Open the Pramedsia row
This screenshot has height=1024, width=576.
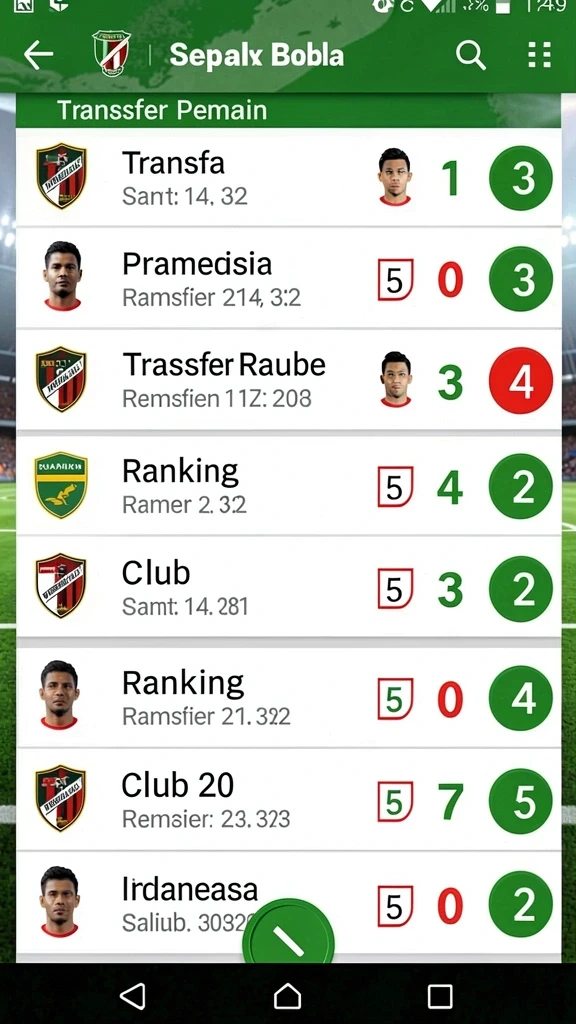288,280
